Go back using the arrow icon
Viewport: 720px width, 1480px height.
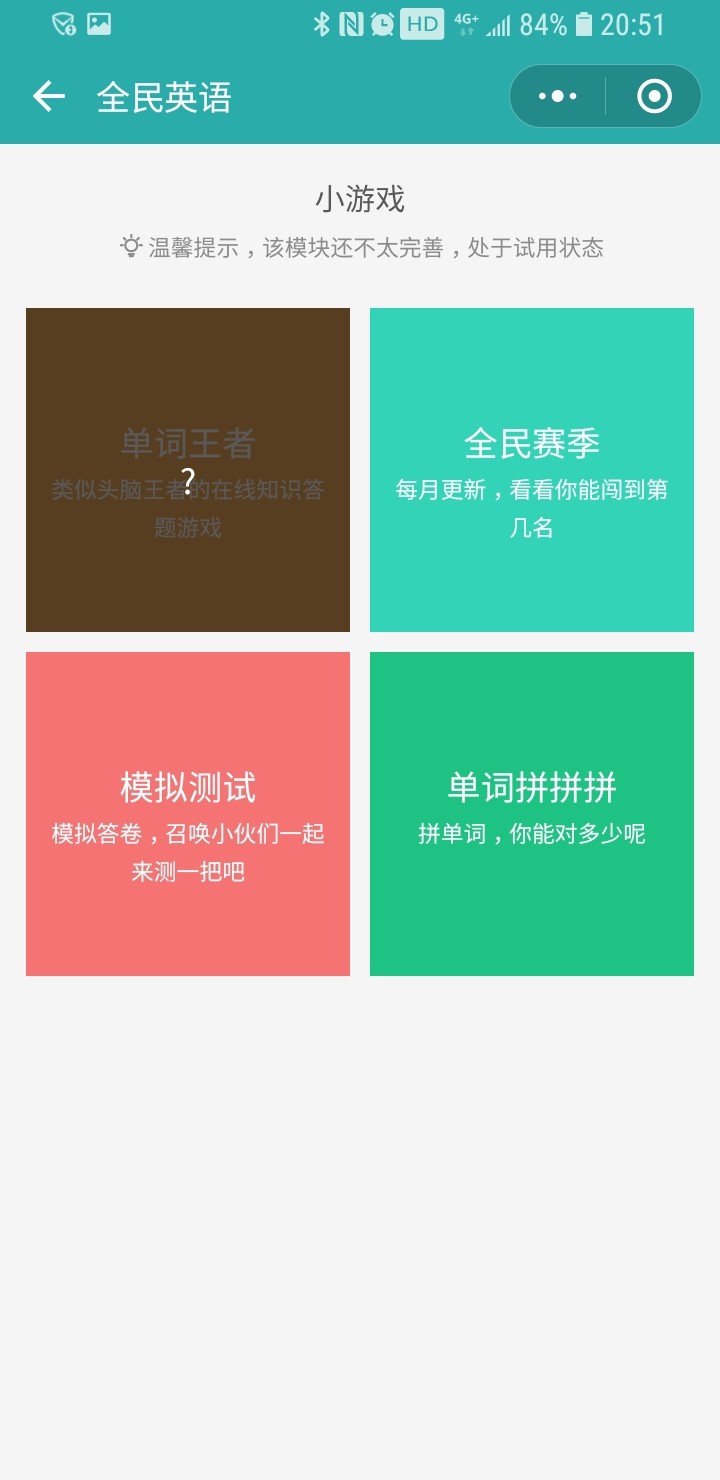(x=48, y=97)
